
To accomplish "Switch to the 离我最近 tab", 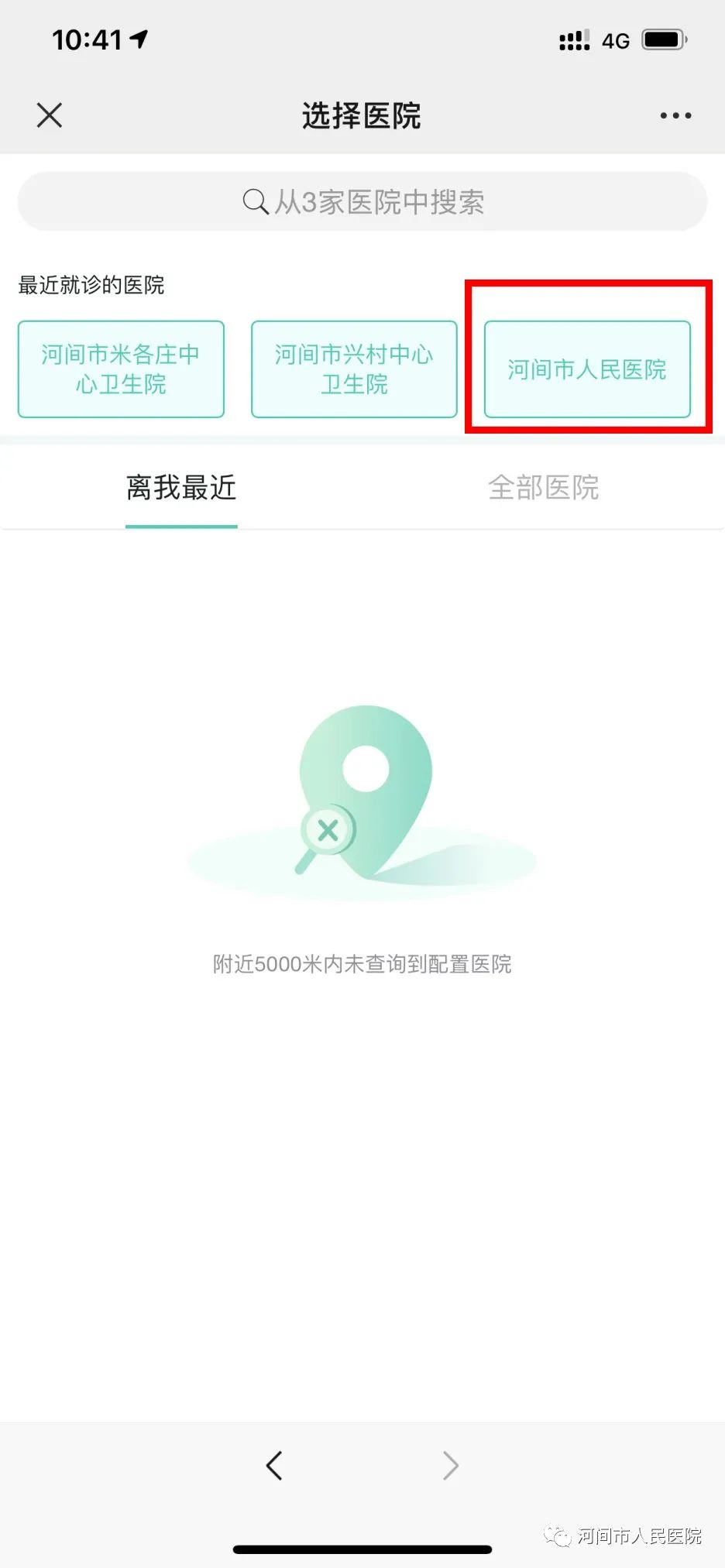I will coord(181,488).
